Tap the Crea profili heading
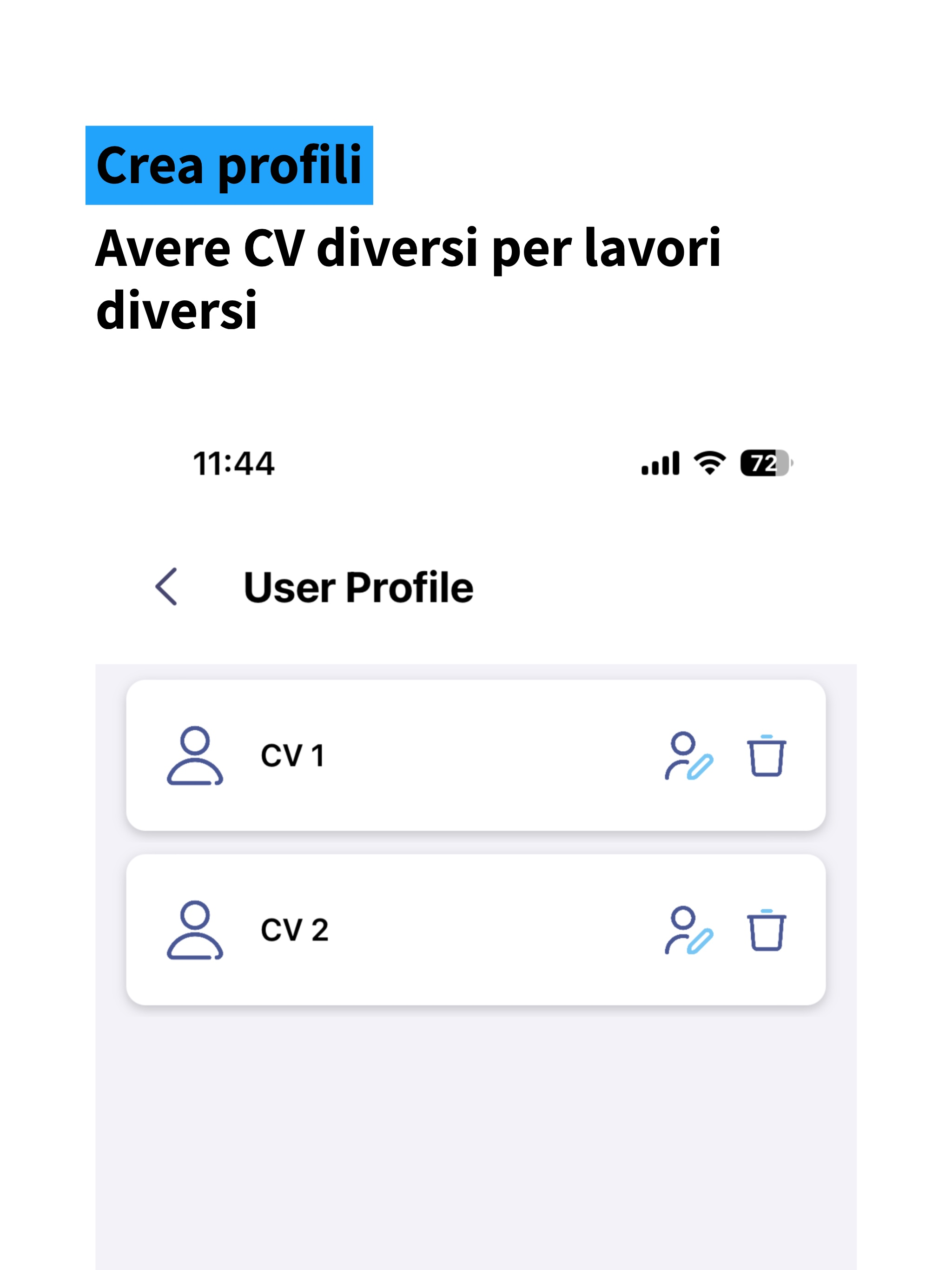This screenshot has height=1270, width=952. [229, 165]
